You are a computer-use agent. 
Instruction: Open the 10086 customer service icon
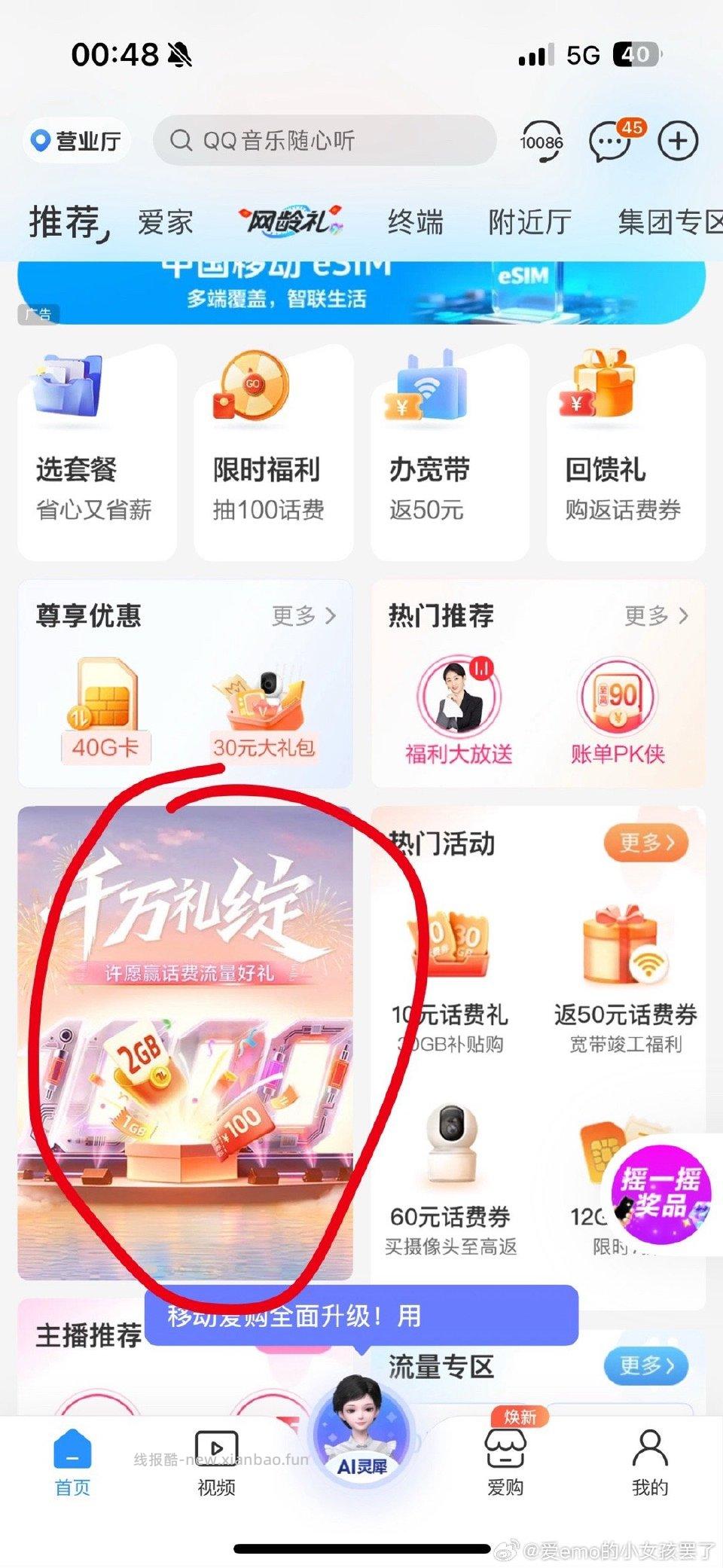pyautogui.click(x=544, y=142)
